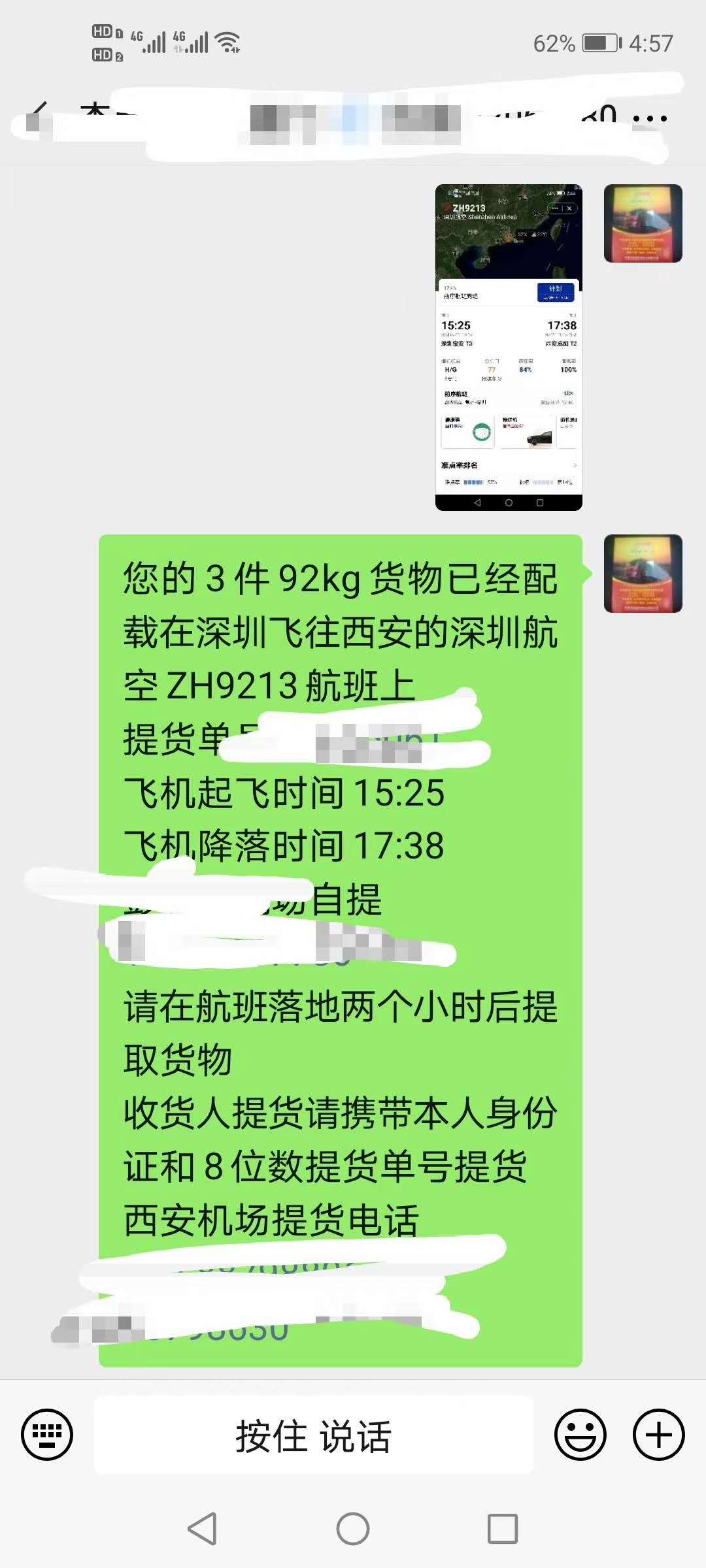The image size is (706, 1568).
Task: Go back from the chat
Action: [x=39, y=116]
